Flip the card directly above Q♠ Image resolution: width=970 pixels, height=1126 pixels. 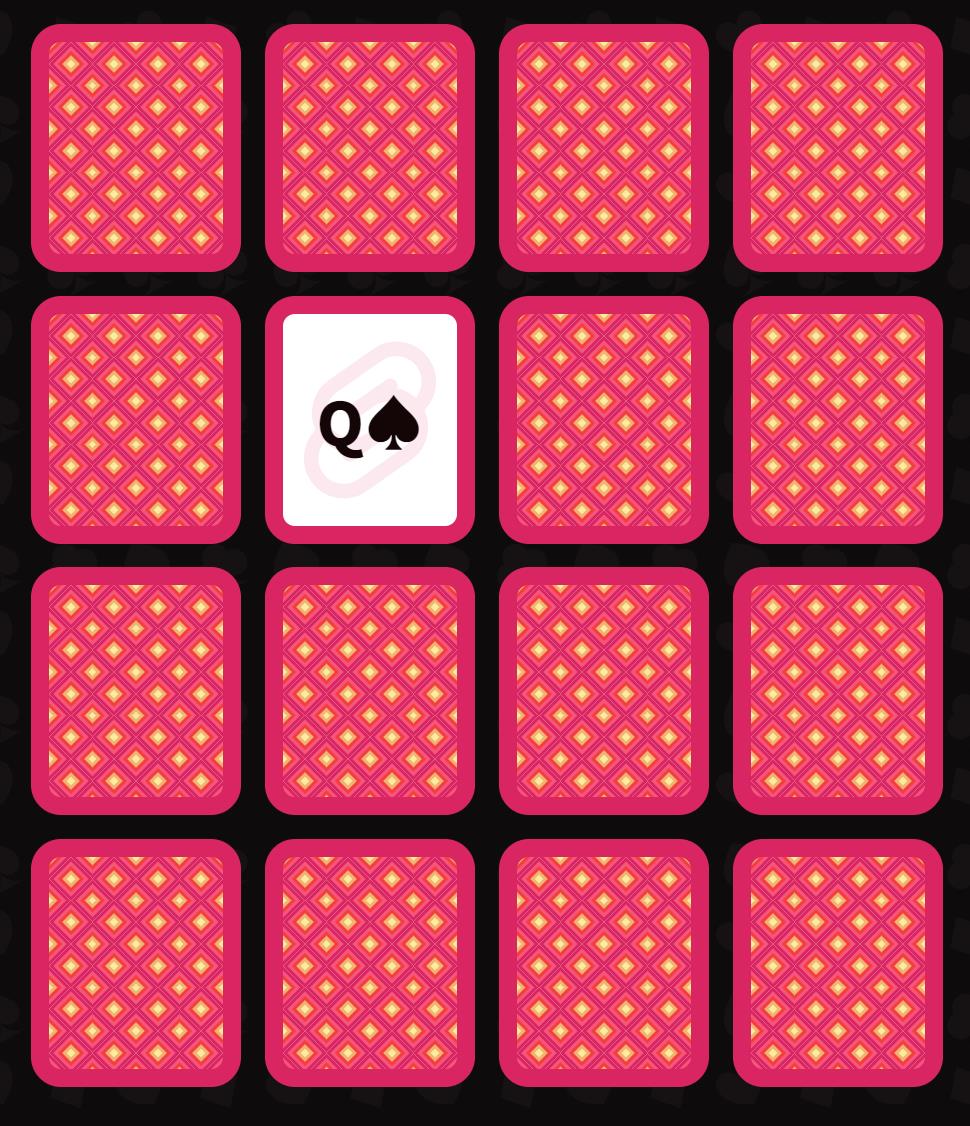point(370,148)
